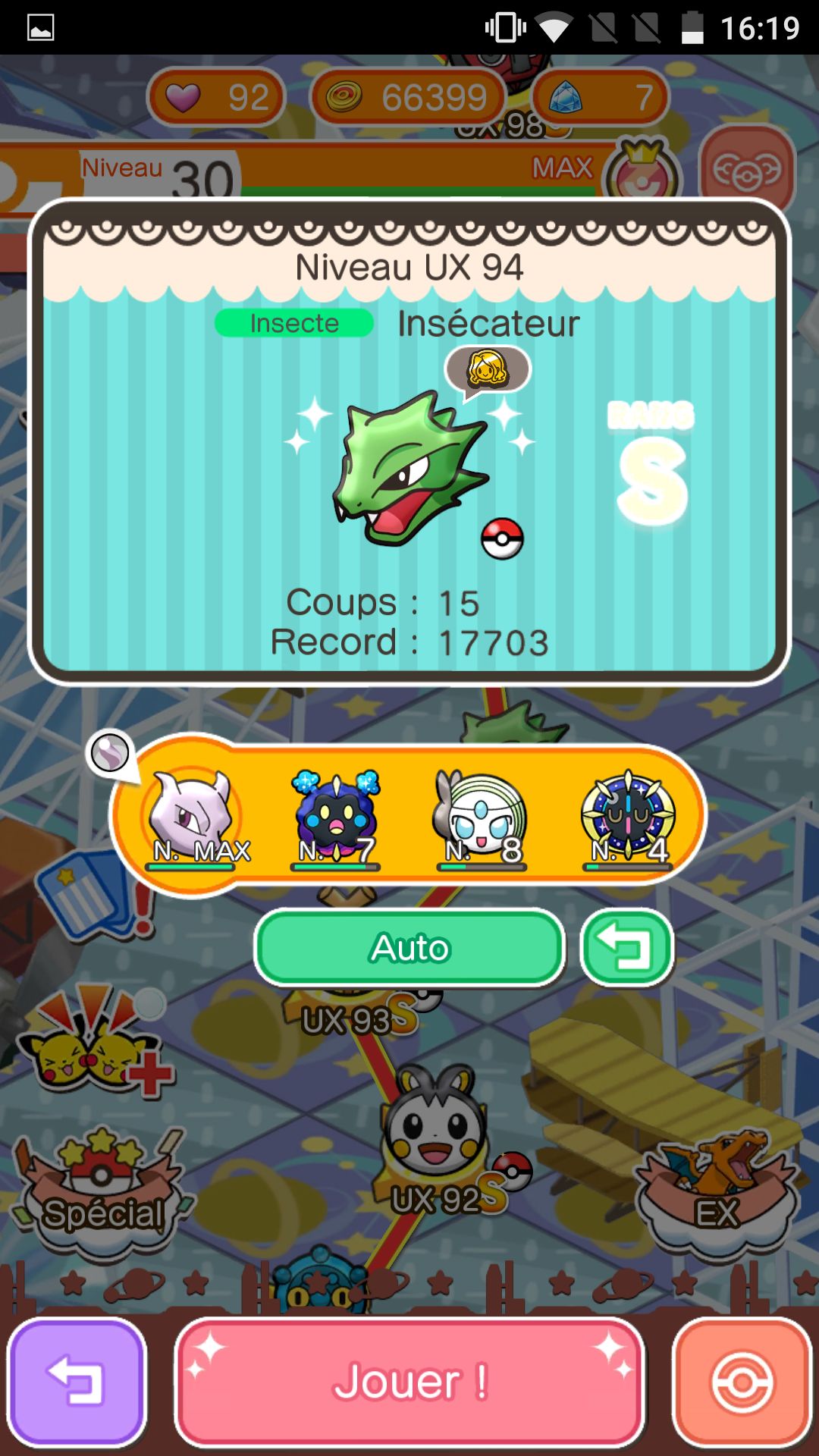Open the mega stone bubble above Mewtwo
819x1456 pixels.
111,754
